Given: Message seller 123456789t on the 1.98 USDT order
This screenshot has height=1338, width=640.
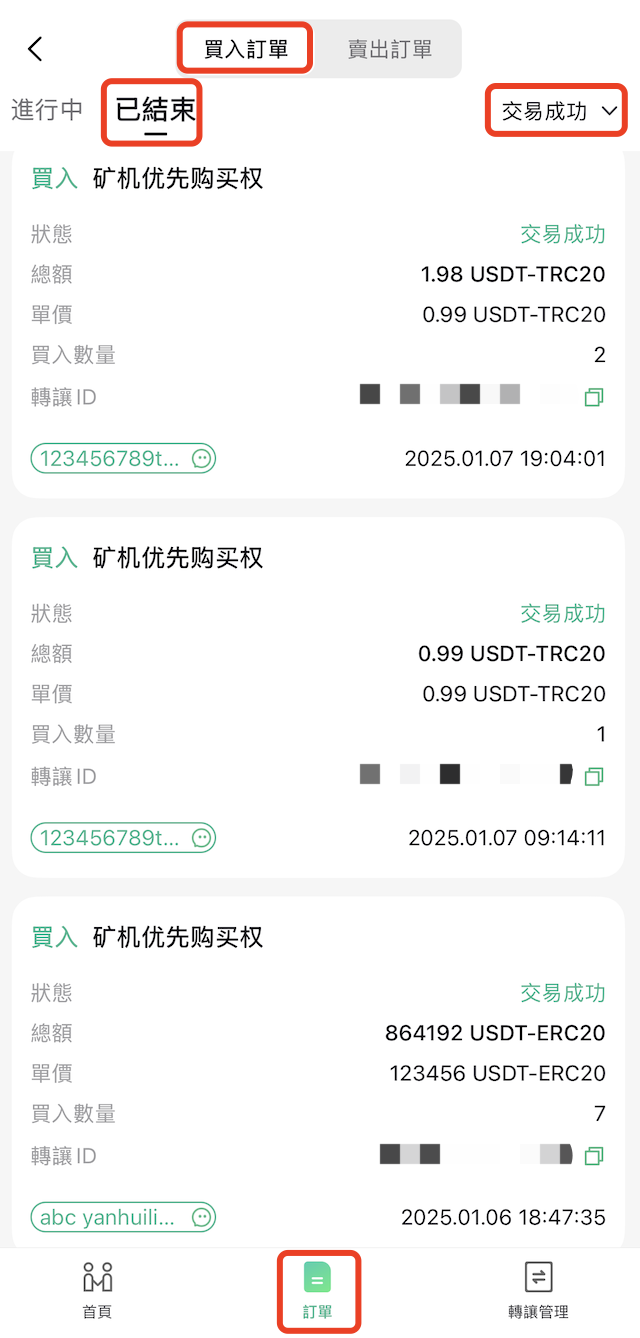Looking at the screenshot, I should [123, 458].
